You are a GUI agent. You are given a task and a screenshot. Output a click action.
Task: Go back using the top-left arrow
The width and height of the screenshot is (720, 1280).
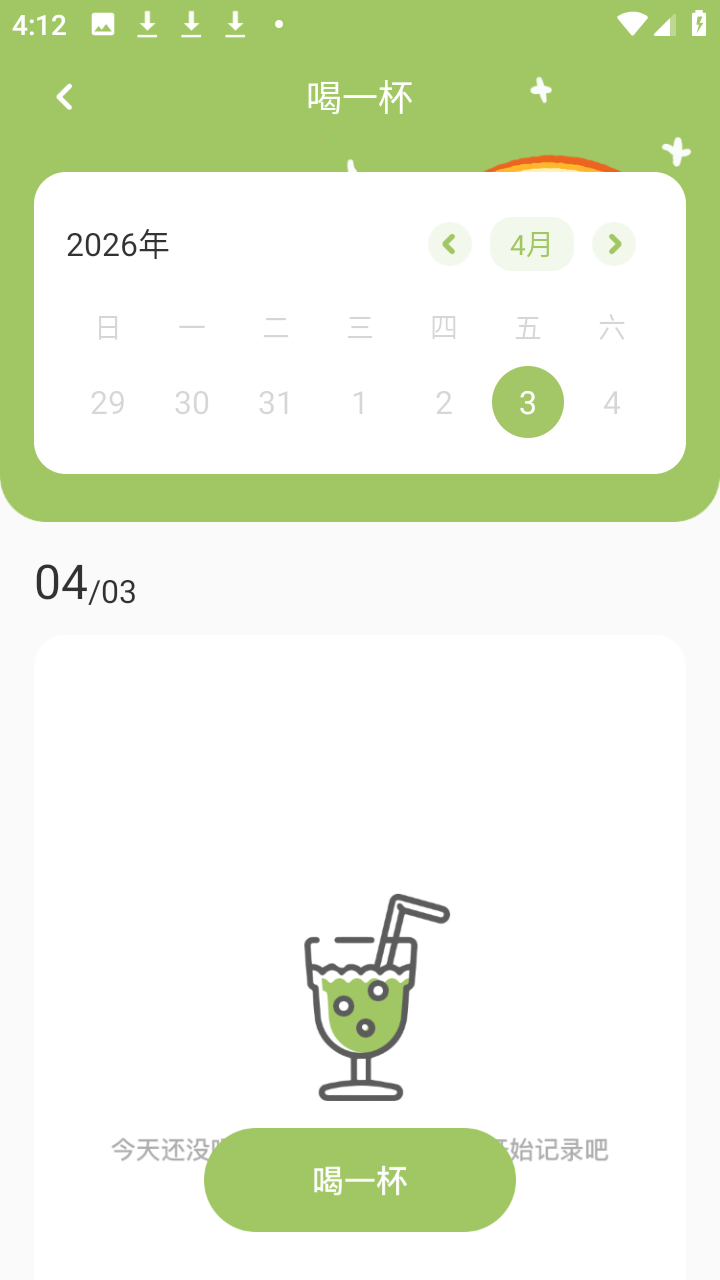click(x=65, y=97)
